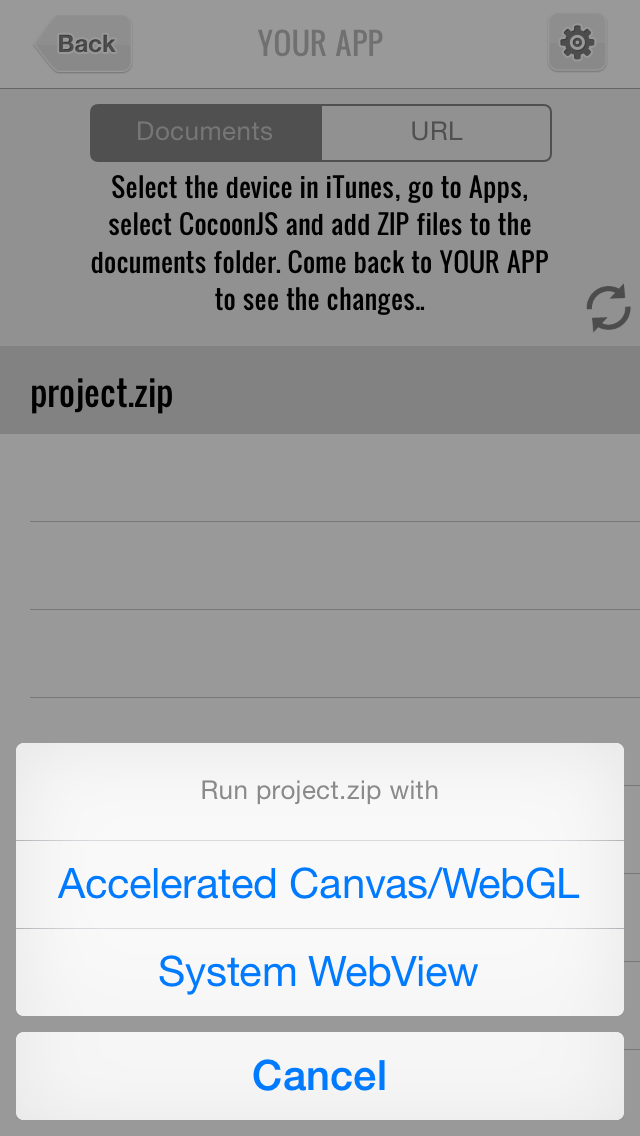Open the settings gear
The height and width of the screenshot is (1136, 640).
[x=577, y=43]
